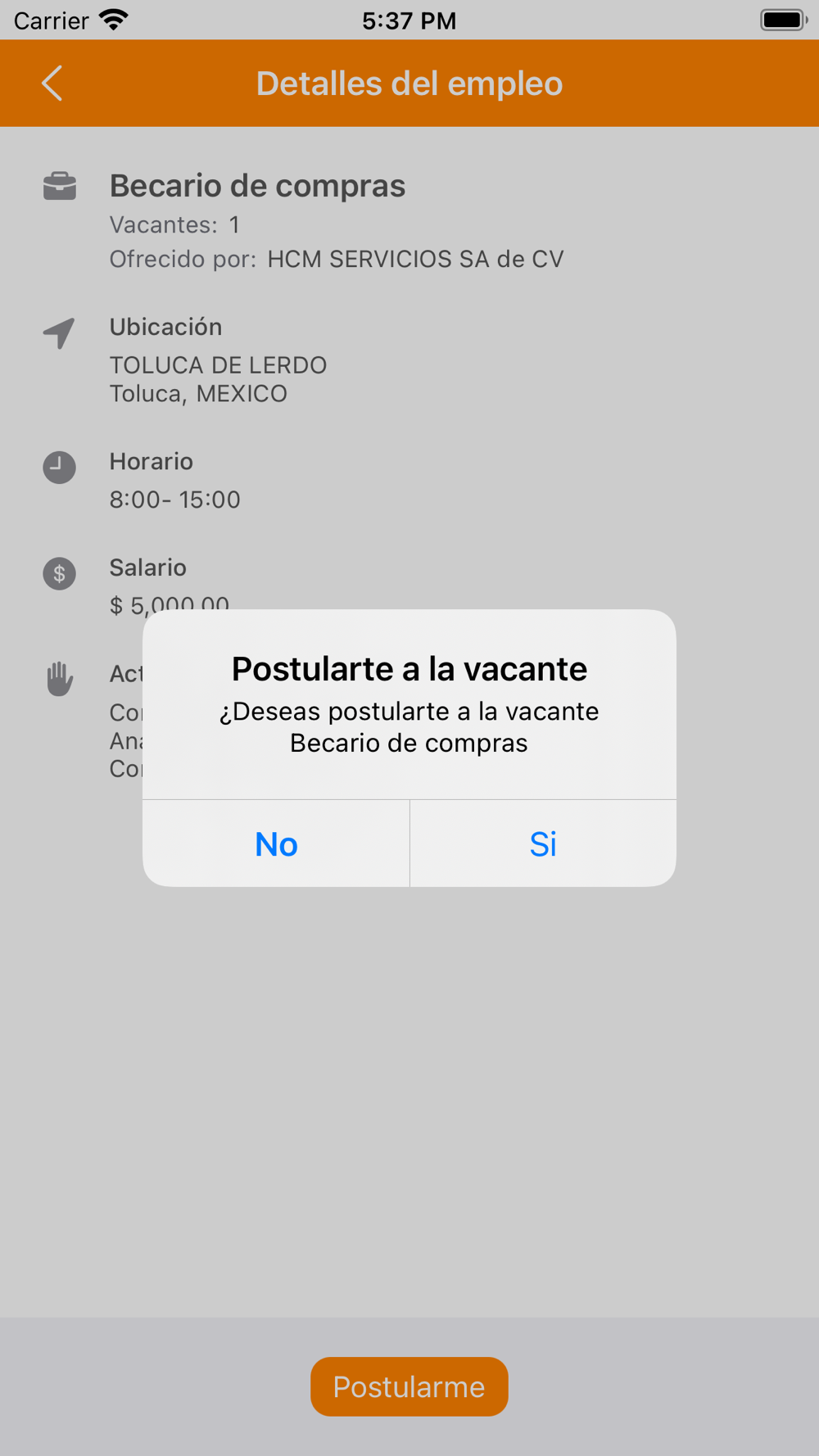819x1456 pixels.
Task: Decline the application by tapping No
Action: 276,843
